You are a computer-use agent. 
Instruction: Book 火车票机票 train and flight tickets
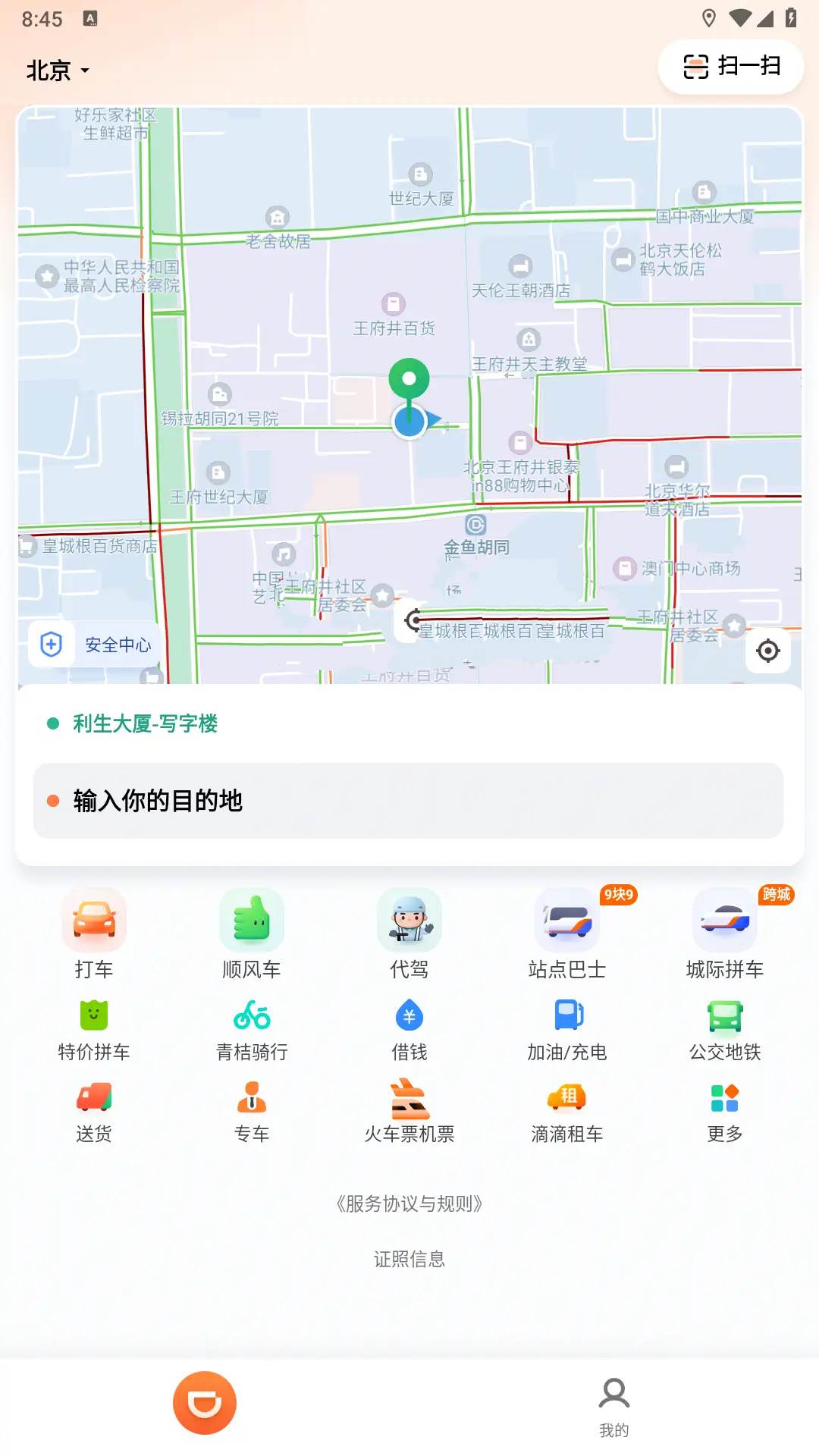pos(409,1112)
